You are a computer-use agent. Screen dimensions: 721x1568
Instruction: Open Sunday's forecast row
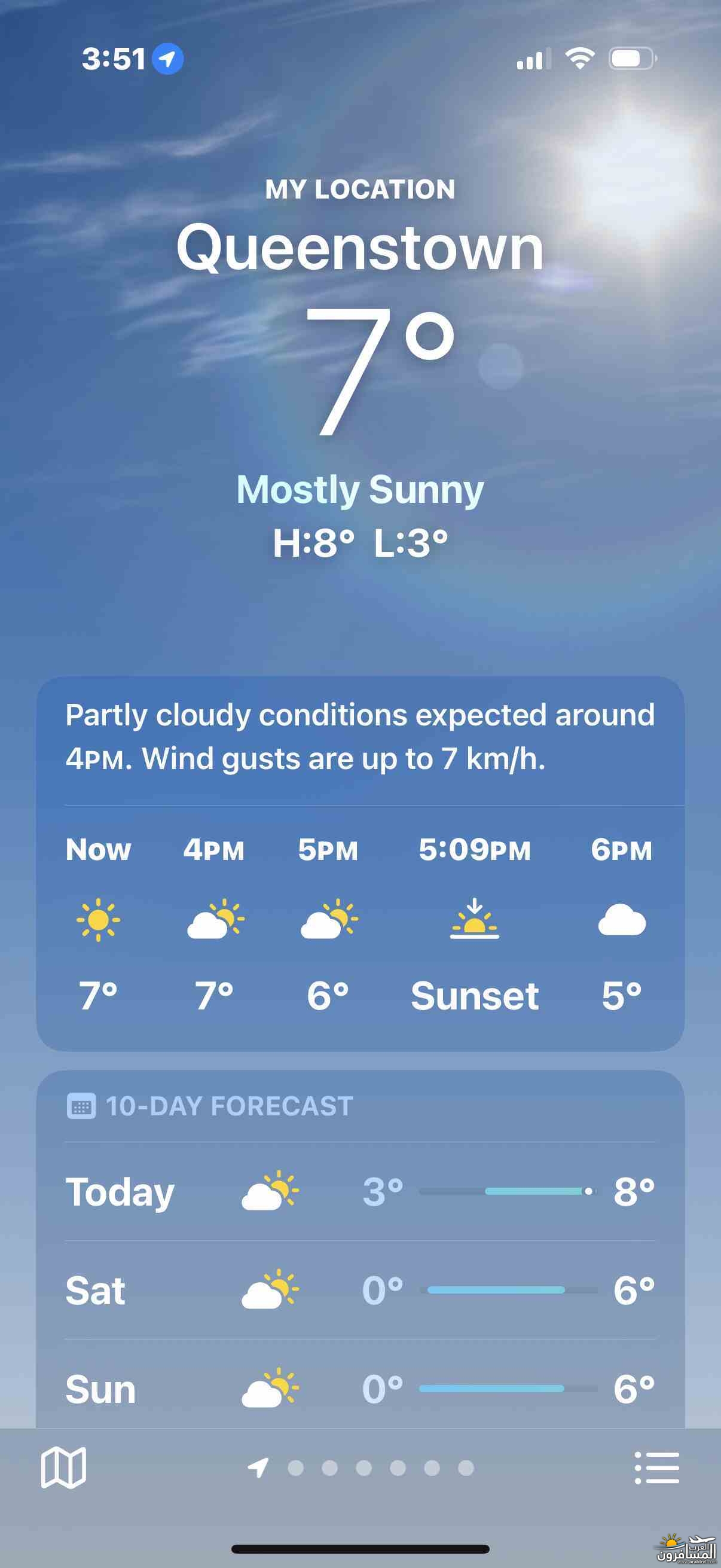tap(360, 1386)
